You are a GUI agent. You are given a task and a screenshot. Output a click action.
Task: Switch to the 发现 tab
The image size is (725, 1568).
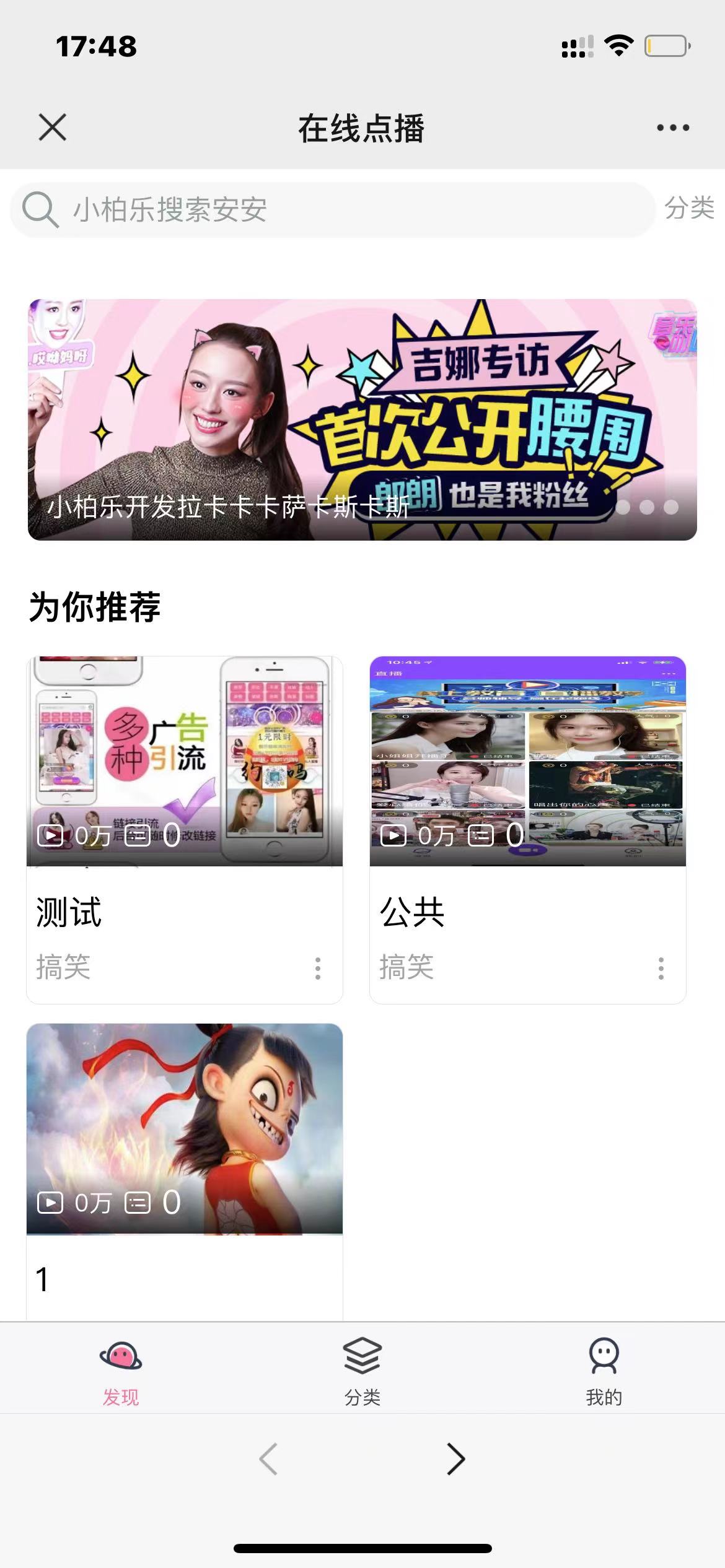(x=121, y=1370)
